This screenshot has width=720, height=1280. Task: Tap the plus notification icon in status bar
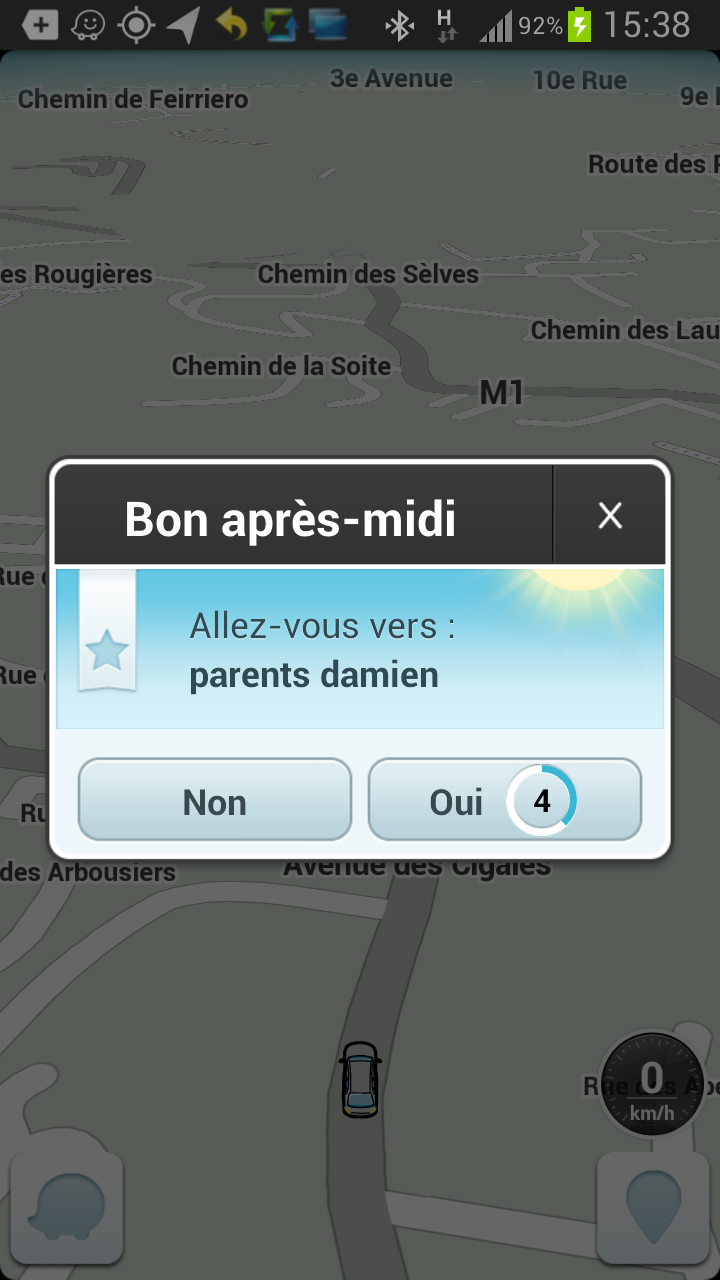pos(38,24)
